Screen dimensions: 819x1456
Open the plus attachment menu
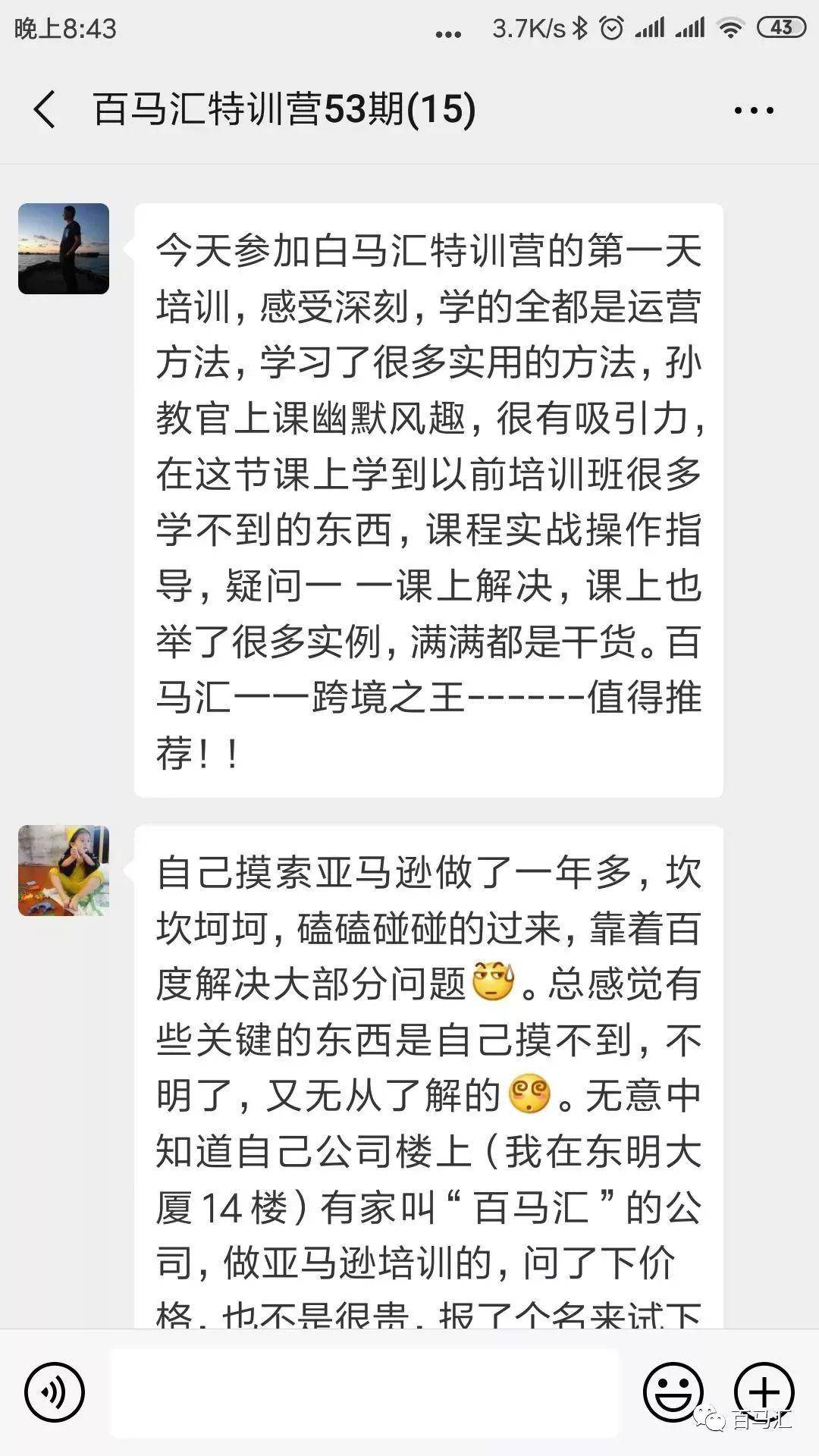point(764,1392)
